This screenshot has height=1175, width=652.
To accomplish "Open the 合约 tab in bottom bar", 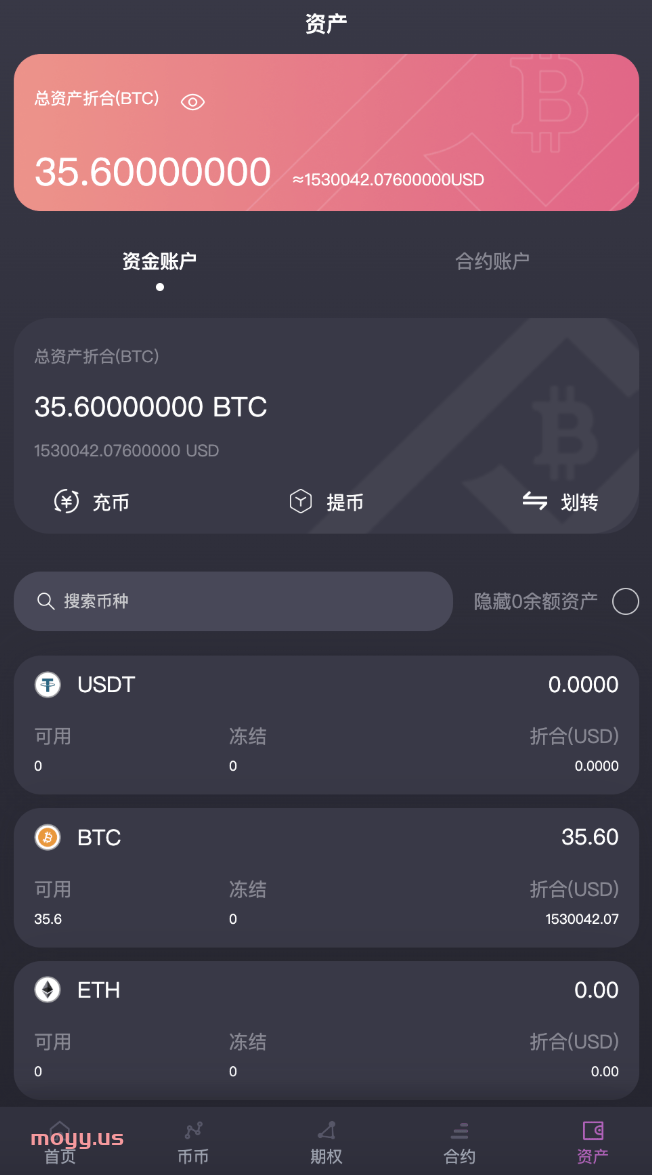I will click(x=459, y=1142).
